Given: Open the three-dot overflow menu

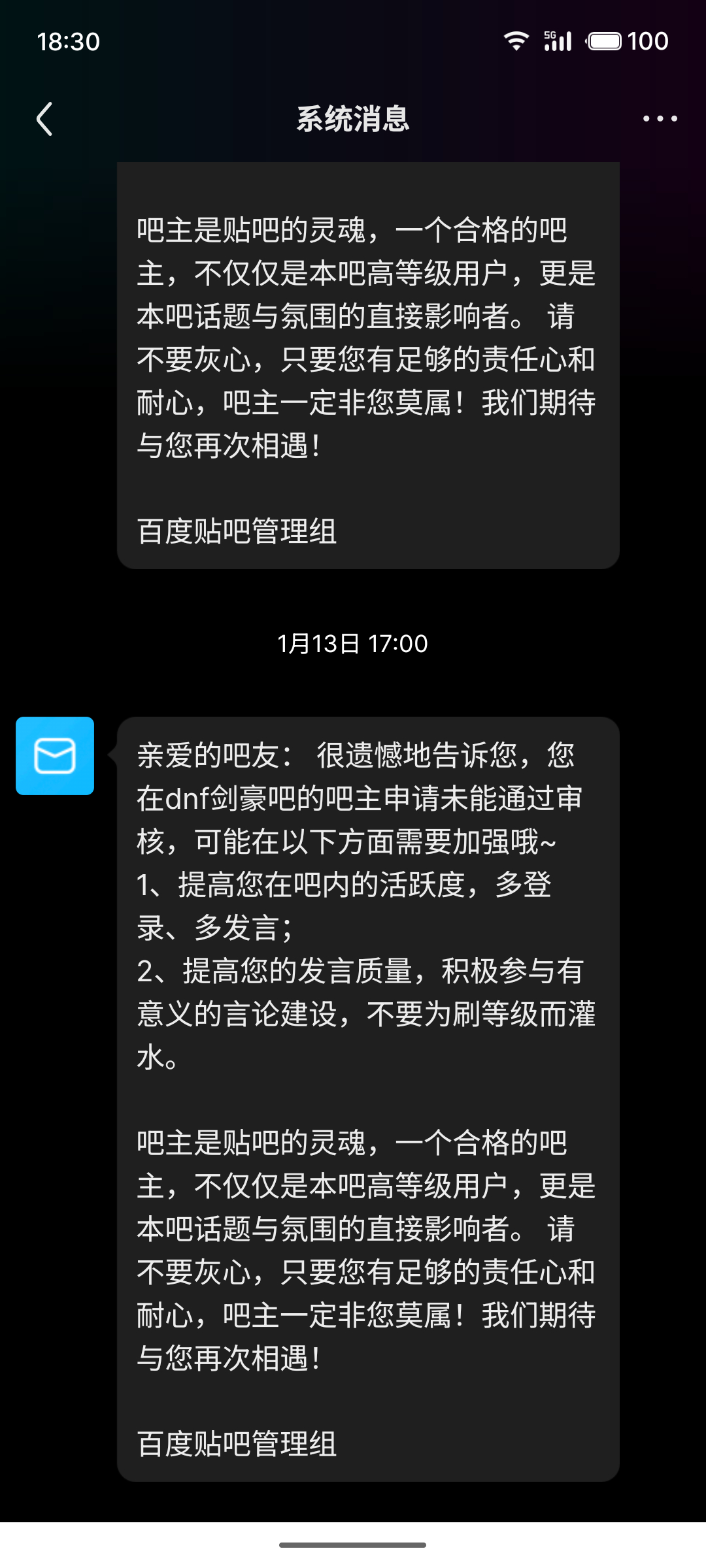Looking at the screenshot, I should point(660,119).
